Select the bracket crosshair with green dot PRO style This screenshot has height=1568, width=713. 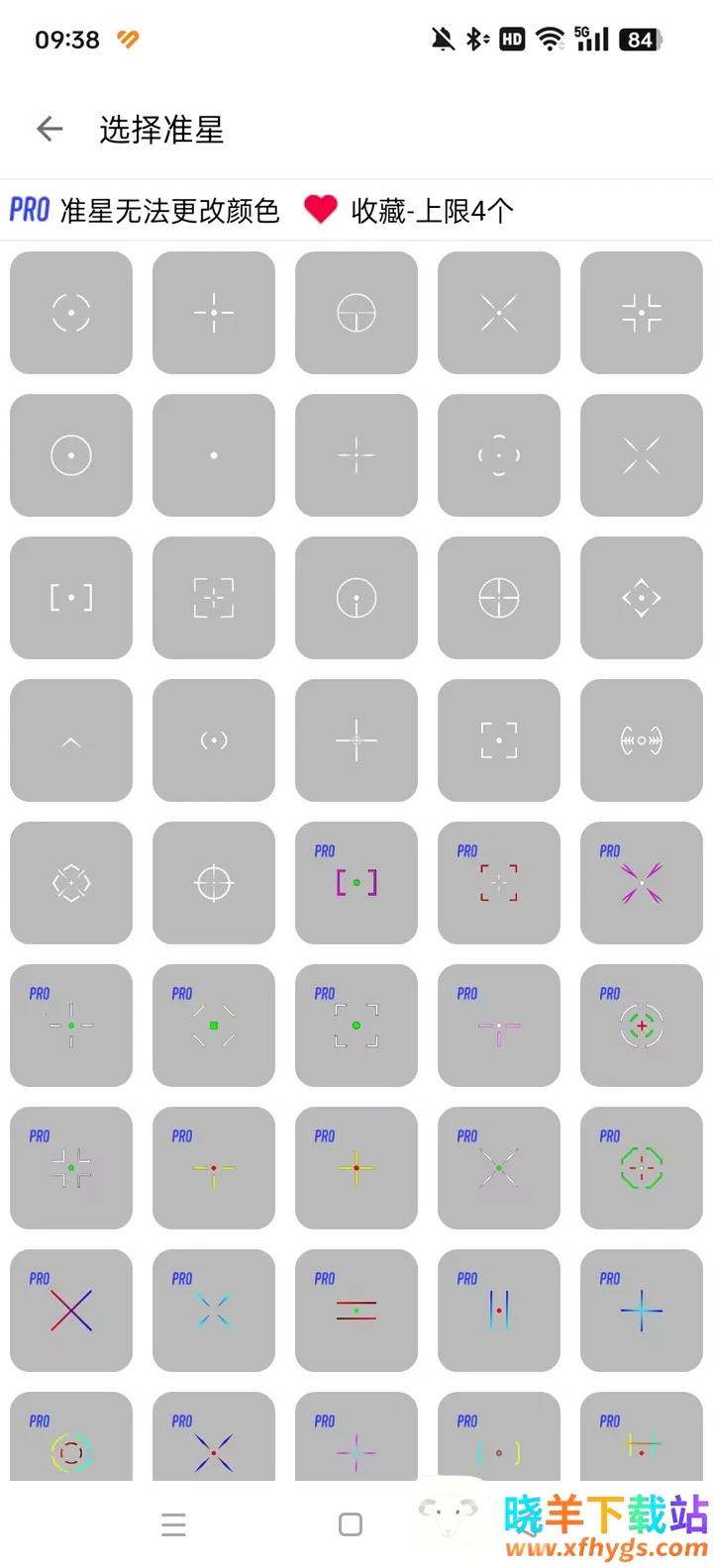click(x=356, y=1026)
